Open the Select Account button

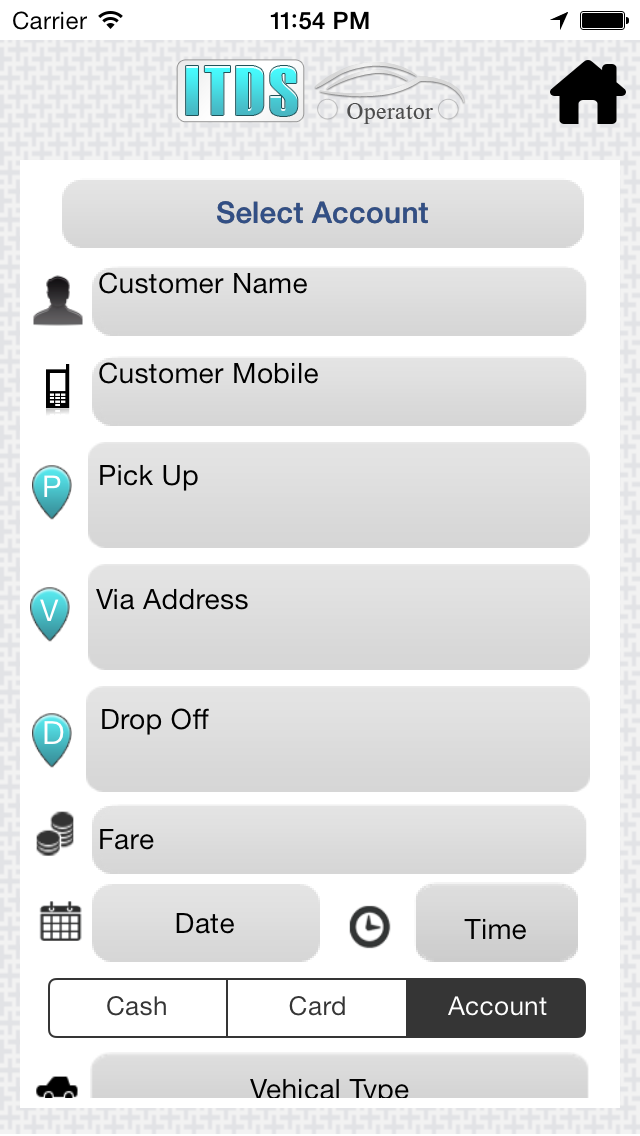point(323,214)
